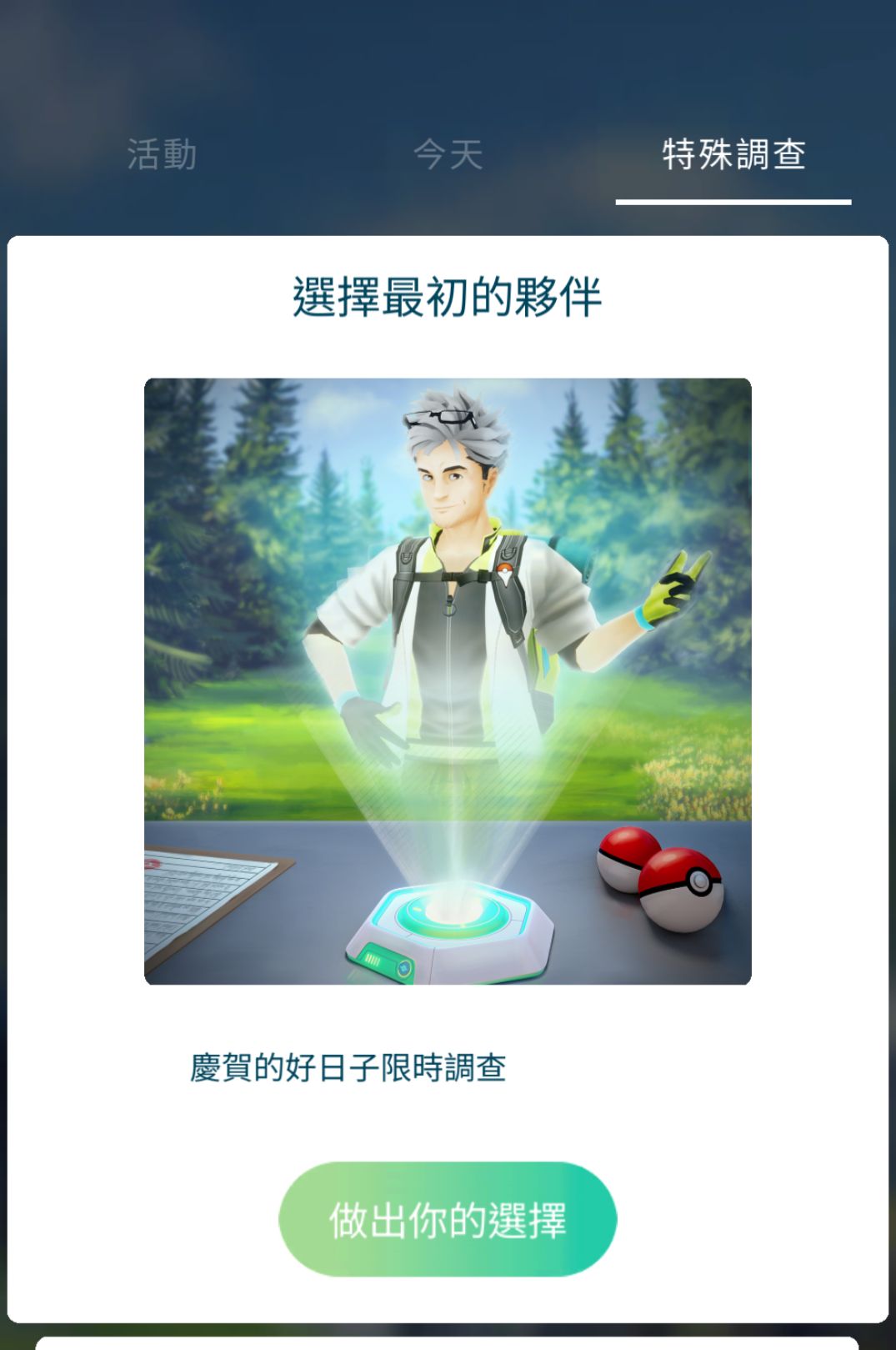Switch to the 活動 tab
The image size is (896, 1350).
162,155
